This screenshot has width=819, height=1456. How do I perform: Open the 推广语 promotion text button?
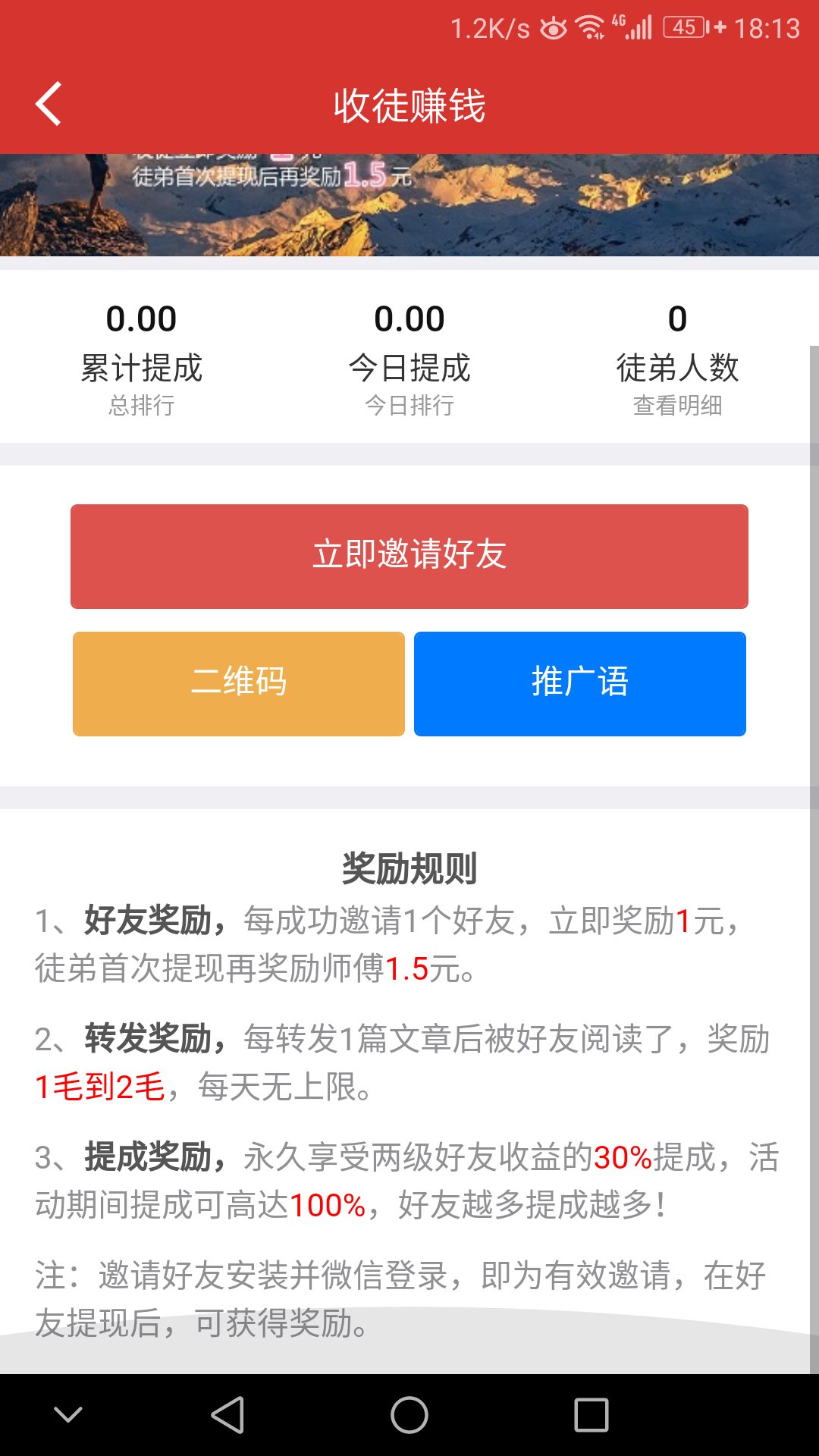click(580, 682)
